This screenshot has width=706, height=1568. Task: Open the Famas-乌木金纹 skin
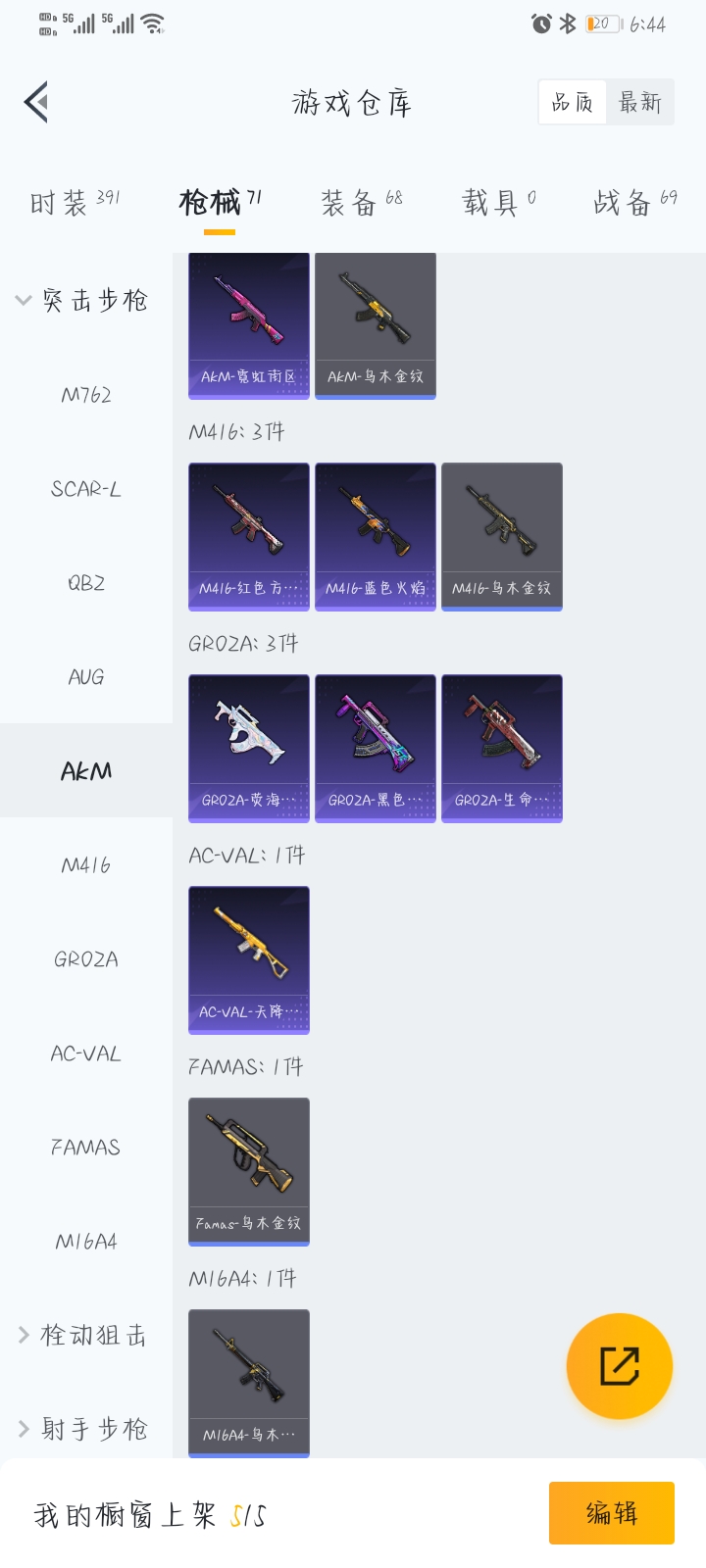pos(249,1171)
